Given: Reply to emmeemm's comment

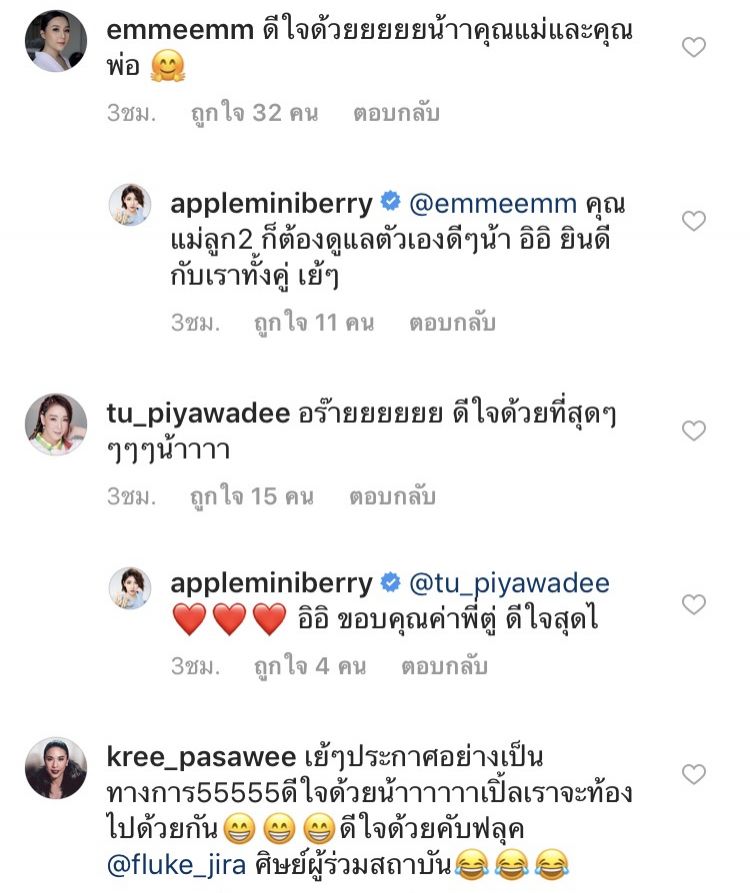Looking at the screenshot, I should coord(396,113).
